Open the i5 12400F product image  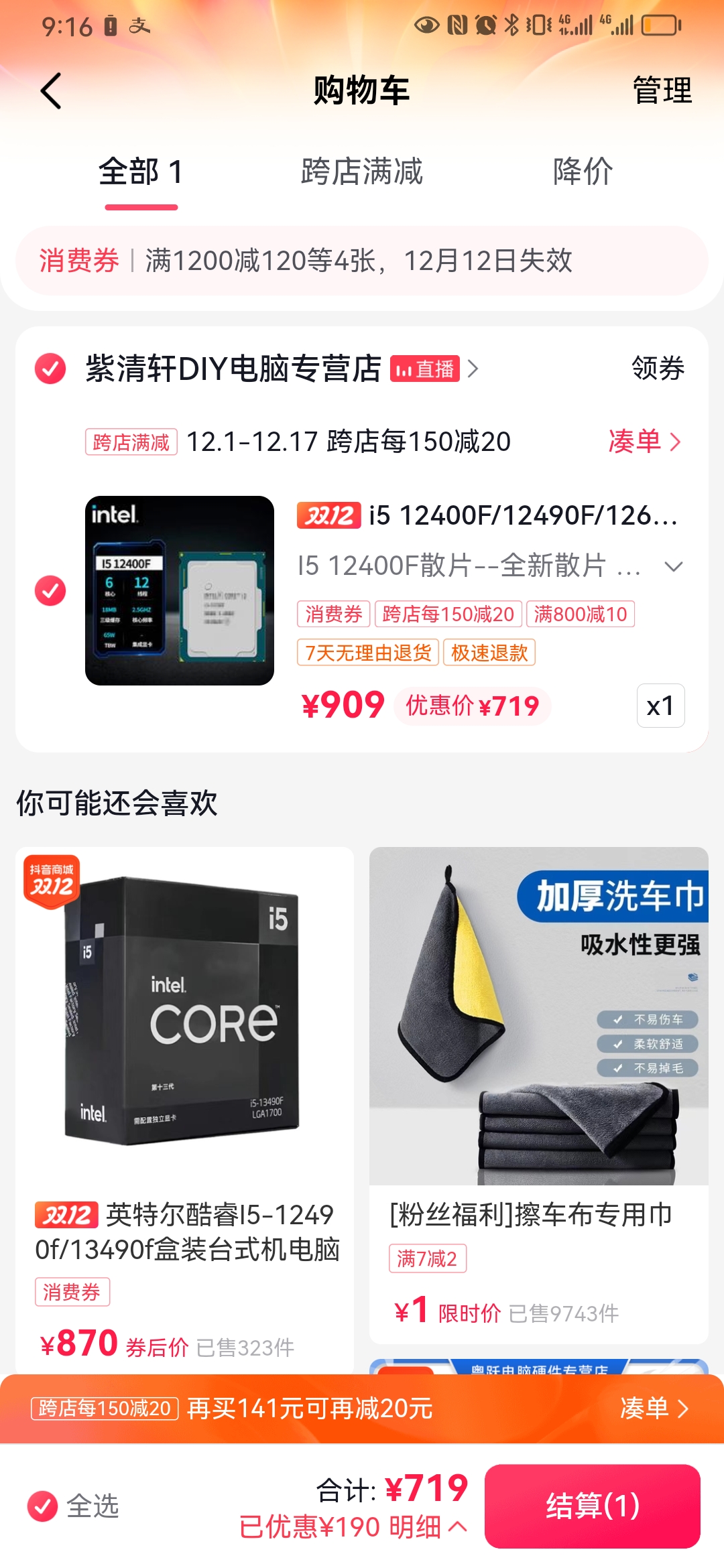tap(180, 590)
